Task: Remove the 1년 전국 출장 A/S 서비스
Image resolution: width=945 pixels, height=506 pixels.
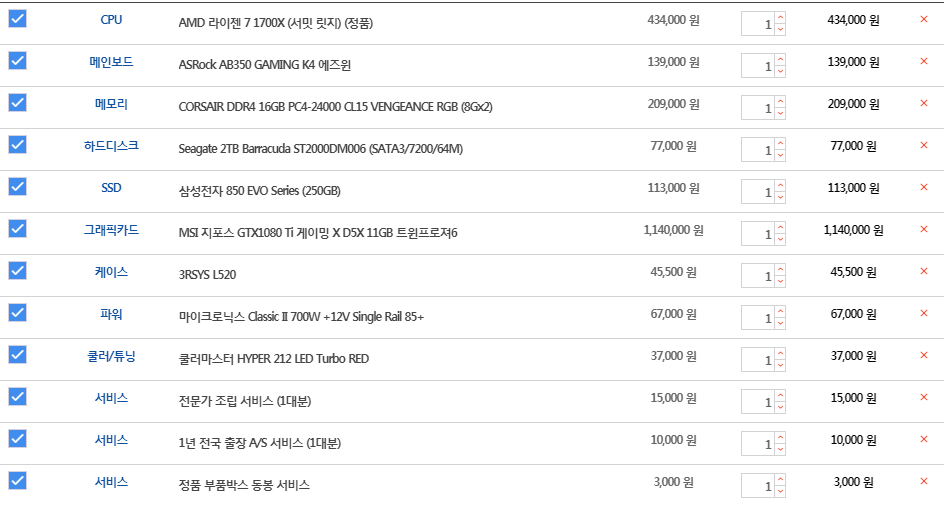Action: click(923, 439)
